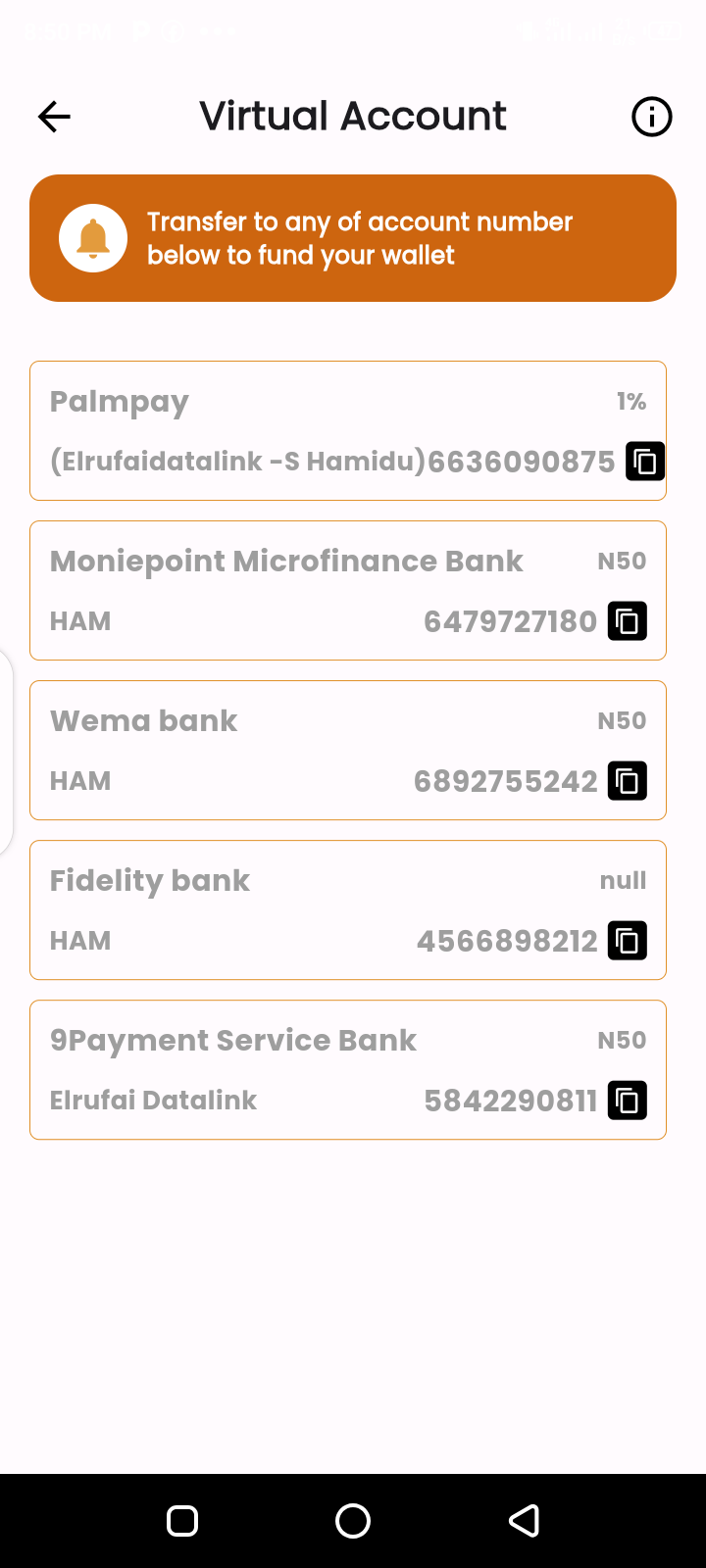The width and height of the screenshot is (706, 1568).
Task: Copy the Palmpay account number
Action: [645, 462]
